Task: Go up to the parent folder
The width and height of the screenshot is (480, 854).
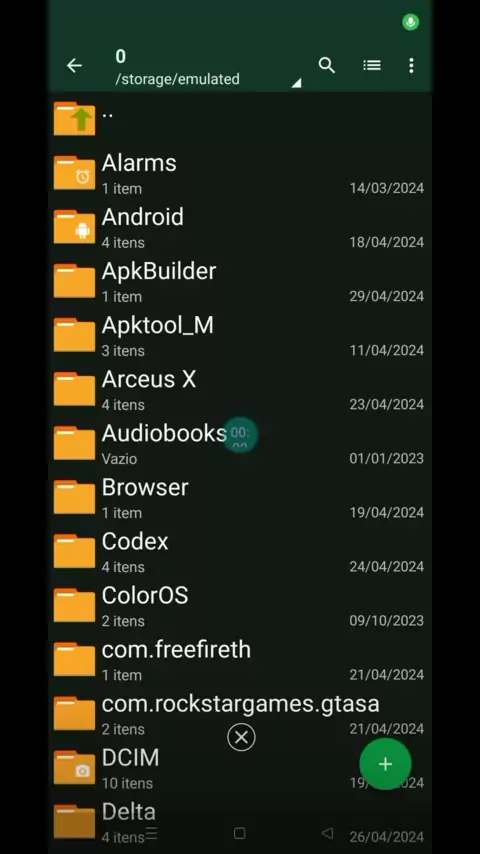Action: coord(240,118)
